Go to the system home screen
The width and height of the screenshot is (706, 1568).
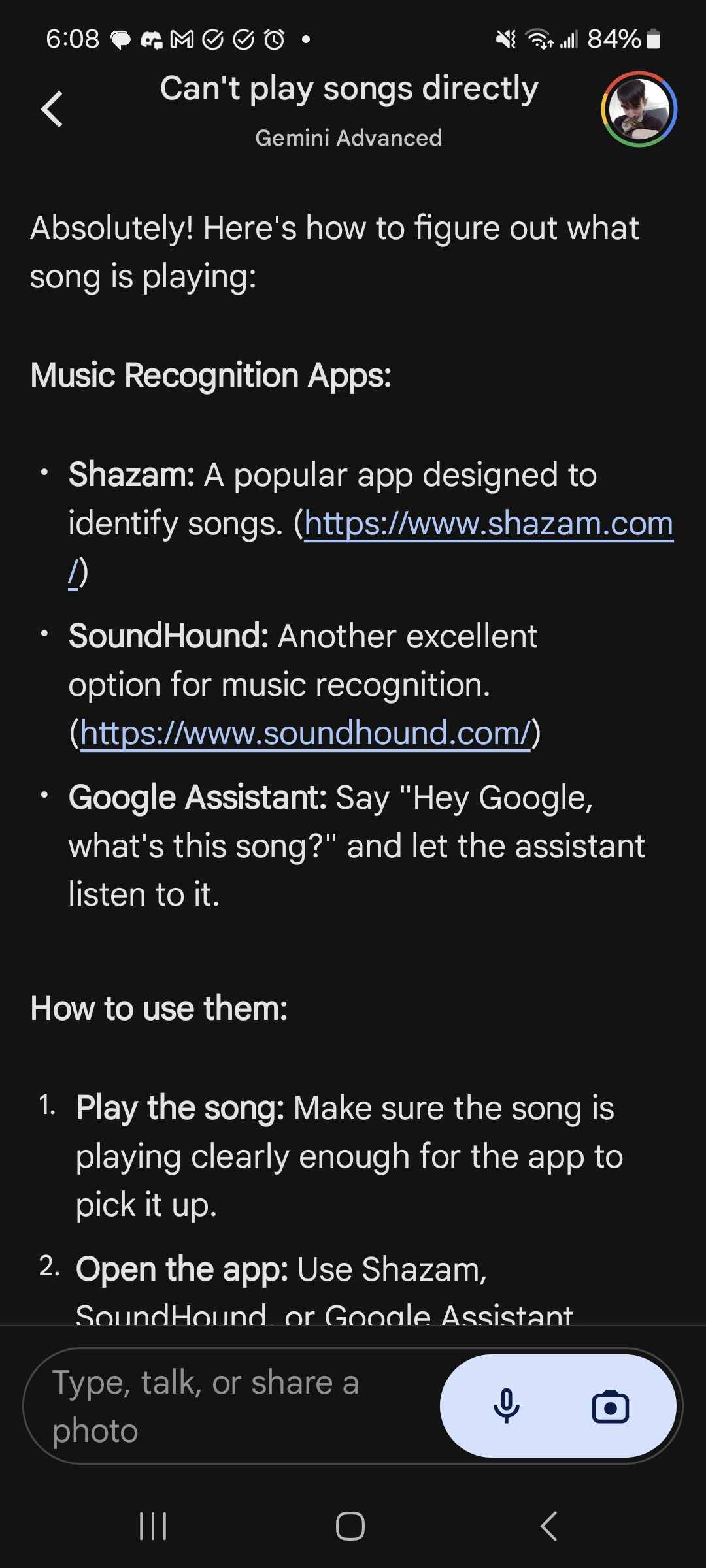[350, 1526]
